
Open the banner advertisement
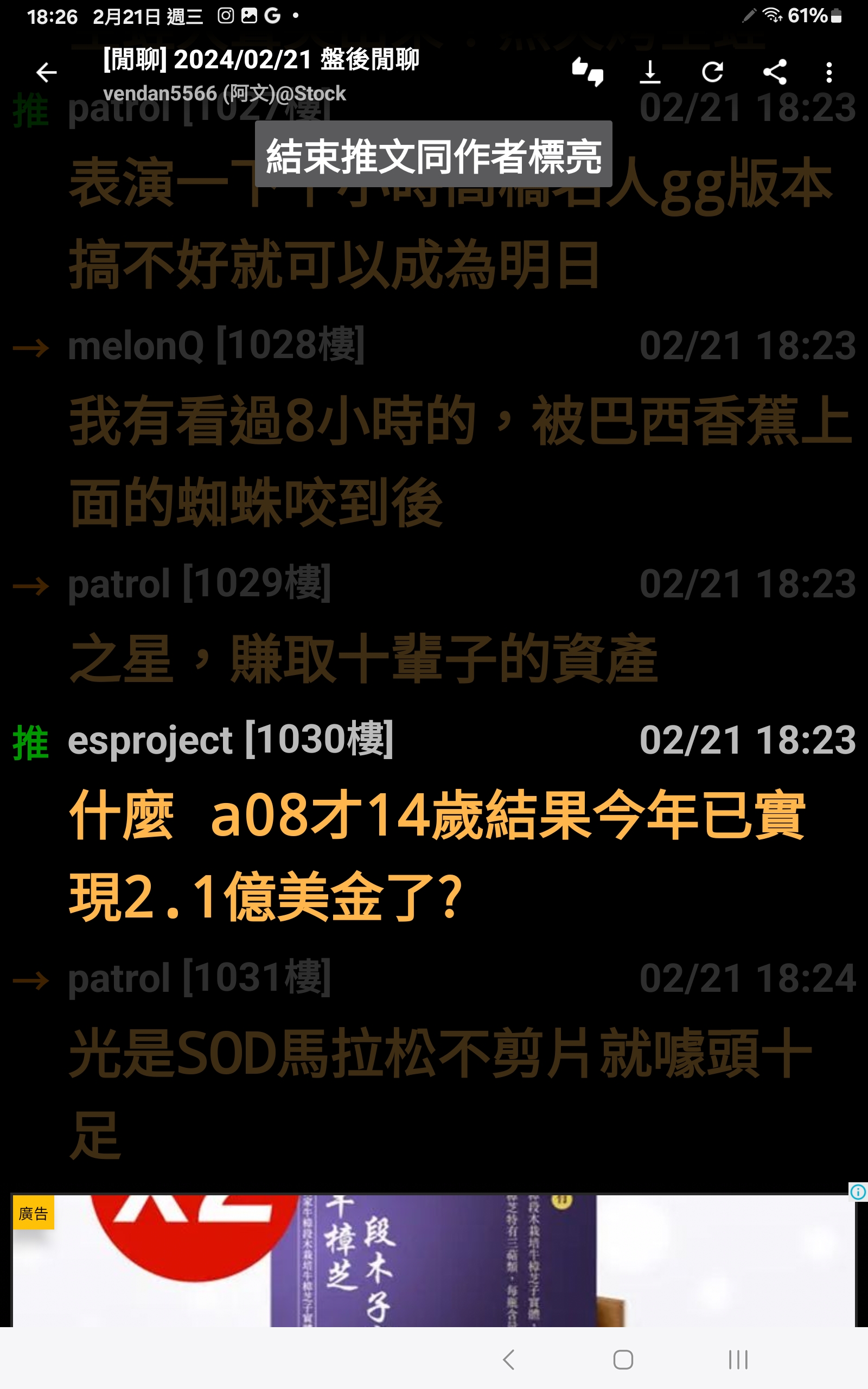(434, 1261)
